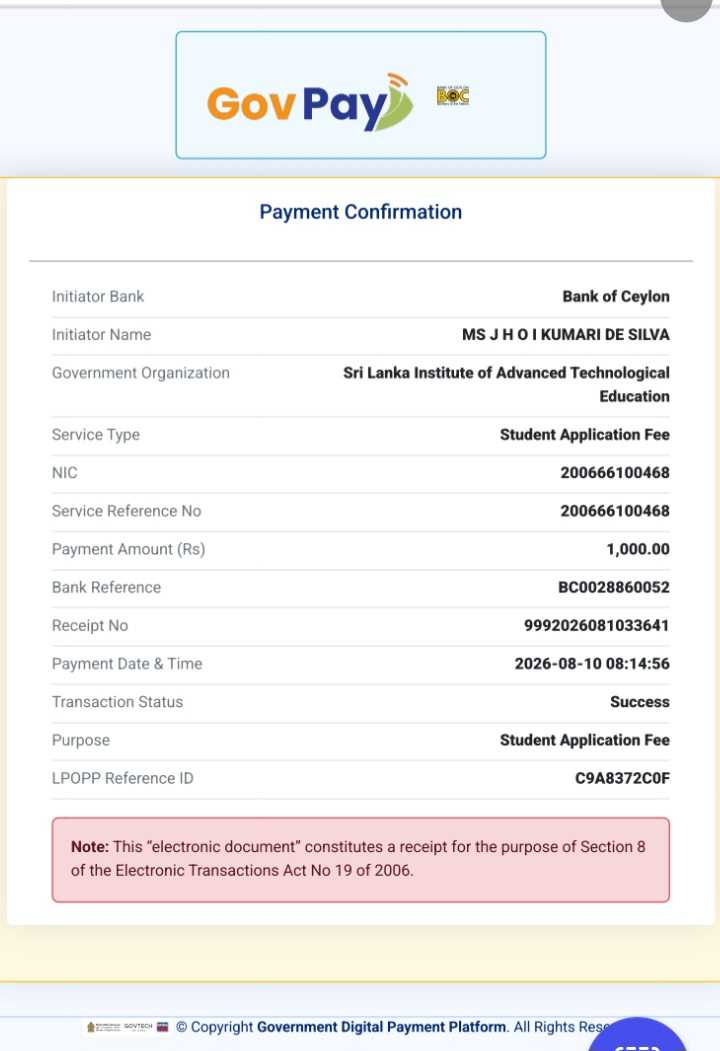Open the Government Digital Payment Platform footer link

click(x=382, y=1027)
